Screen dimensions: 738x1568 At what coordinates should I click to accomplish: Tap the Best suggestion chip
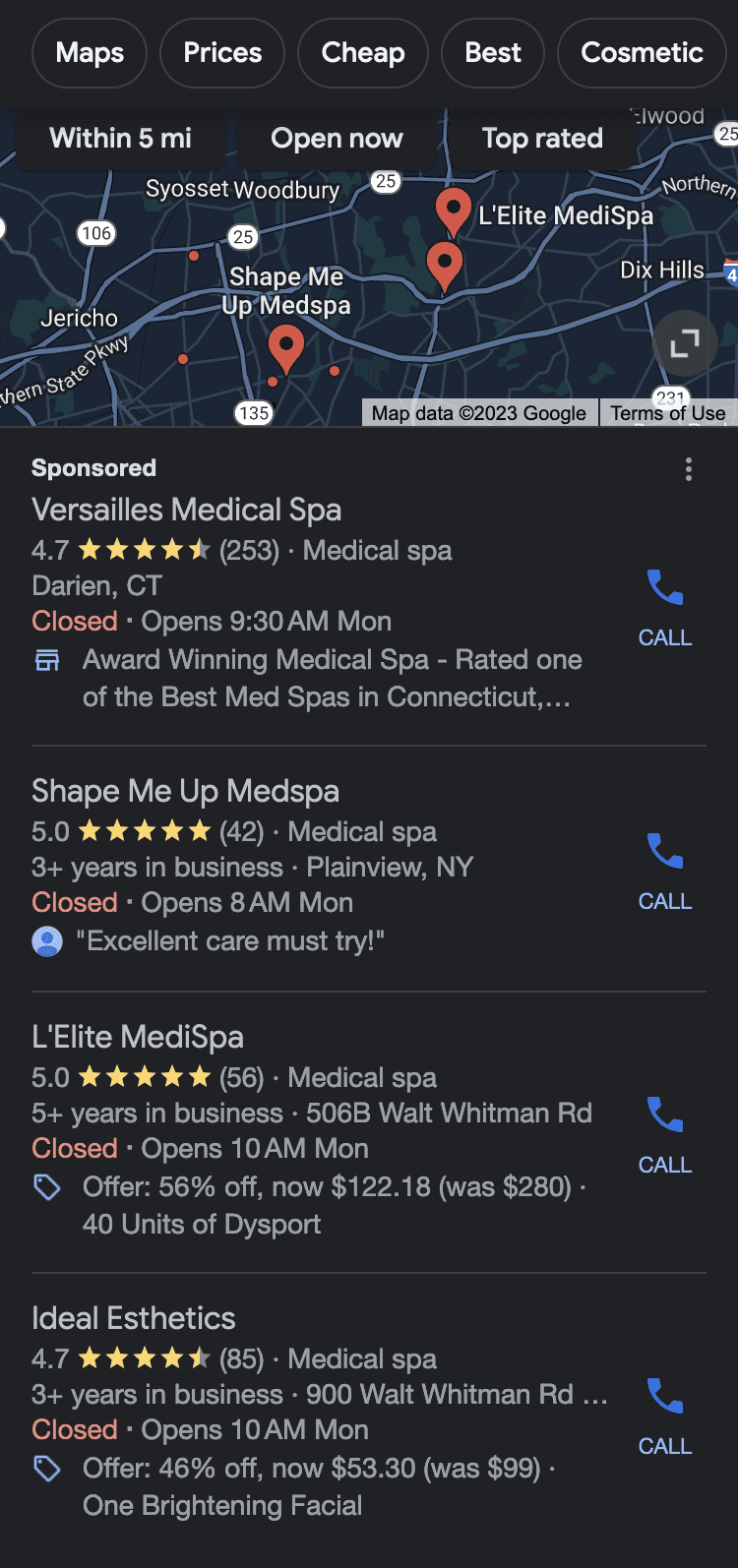click(x=493, y=53)
